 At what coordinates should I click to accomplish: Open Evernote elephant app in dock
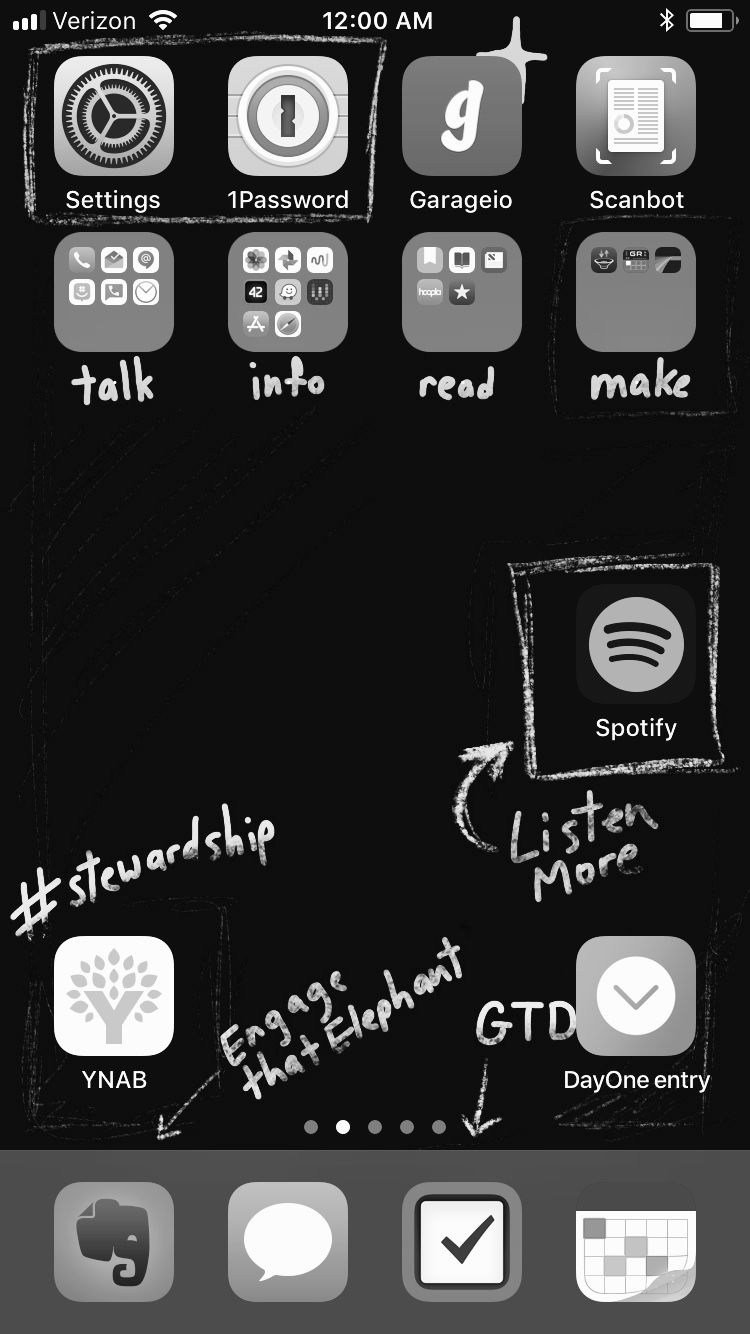pyautogui.click(x=114, y=1242)
